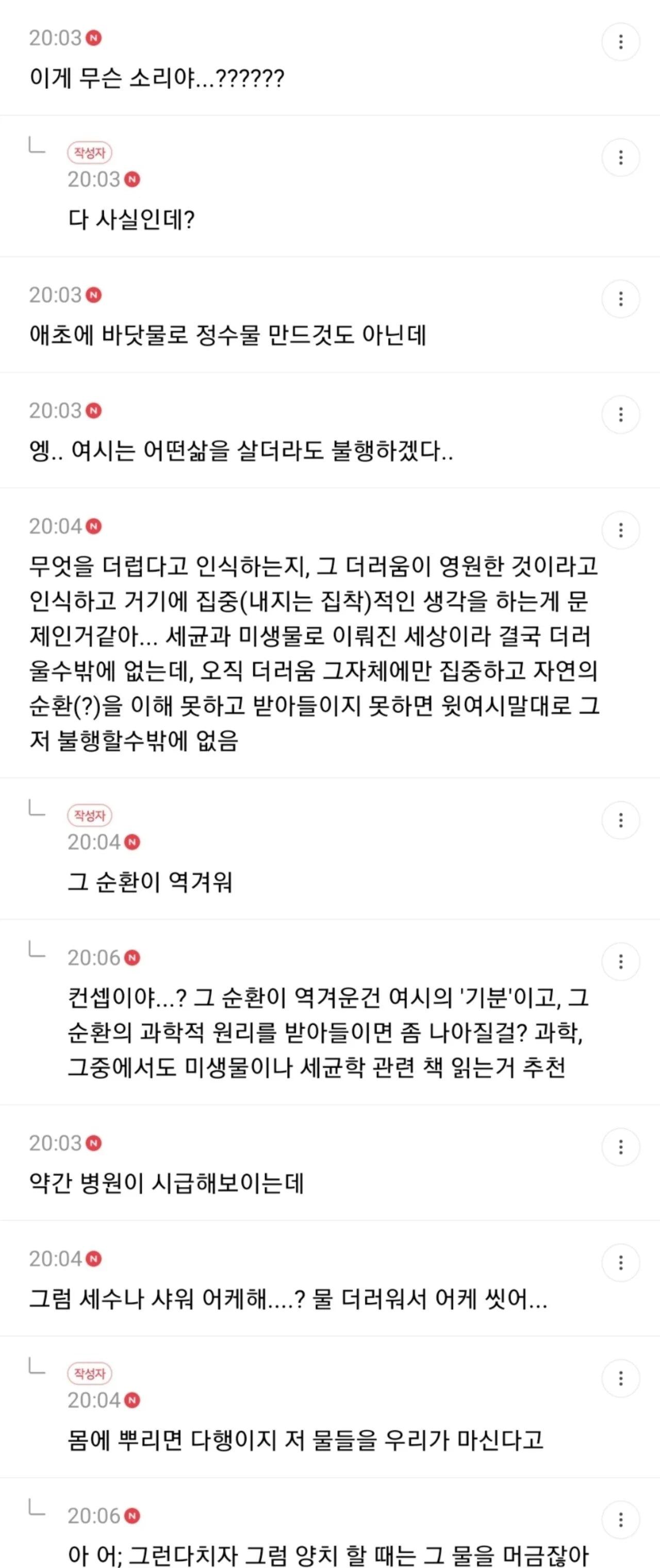
Task: Open options for '약간 병원이 시급해보이는데' comment
Action: click(620, 1148)
